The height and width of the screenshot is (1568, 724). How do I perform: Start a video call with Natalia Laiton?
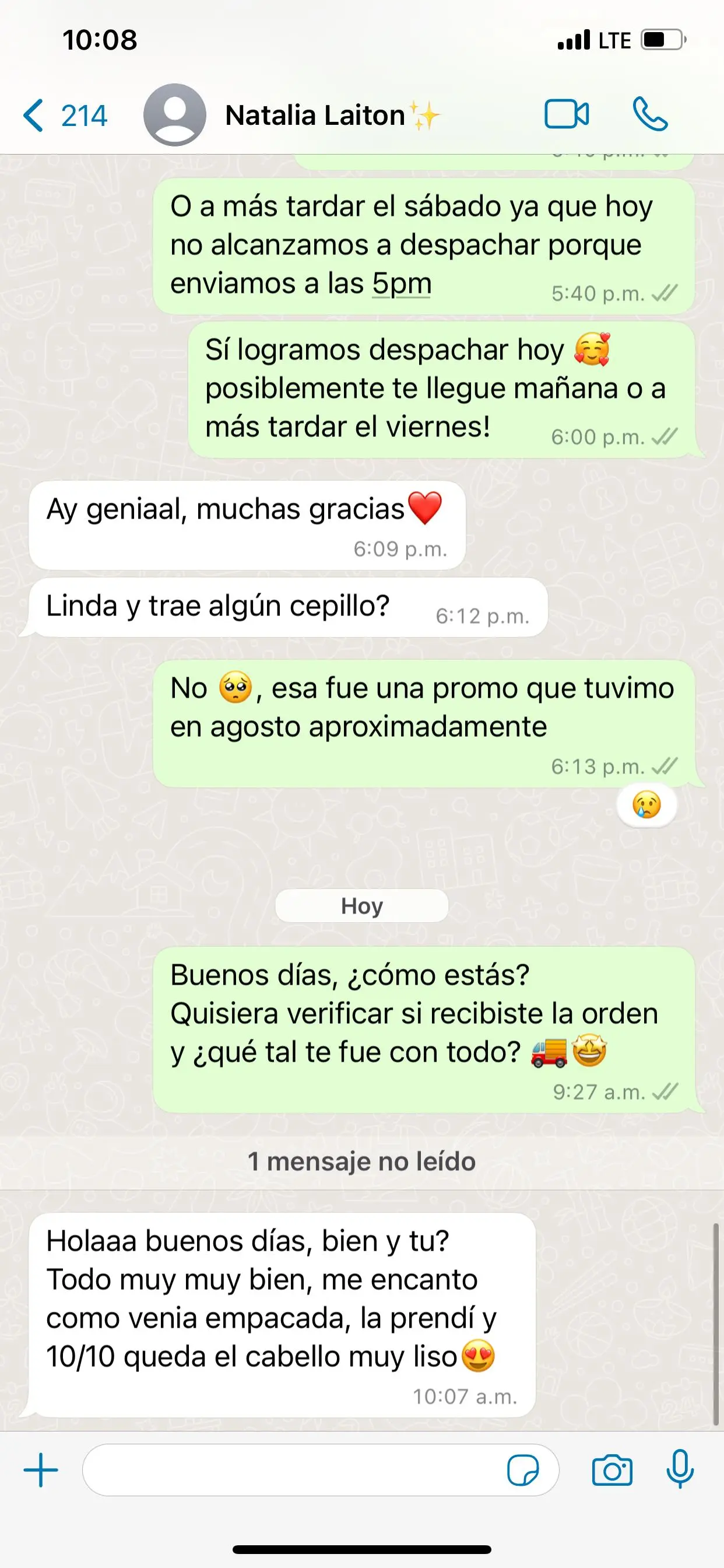567,114
